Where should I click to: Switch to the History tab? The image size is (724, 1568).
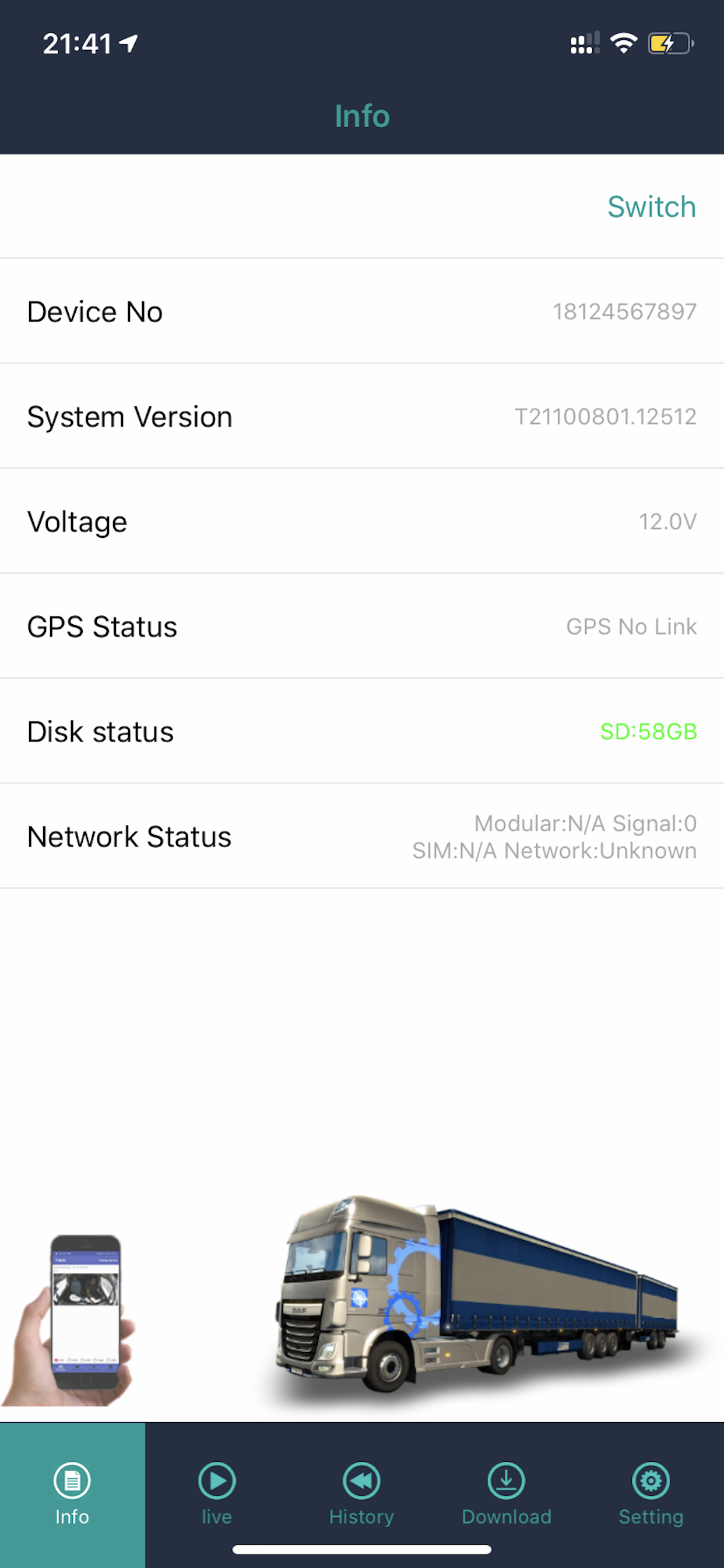(361, 1494)
